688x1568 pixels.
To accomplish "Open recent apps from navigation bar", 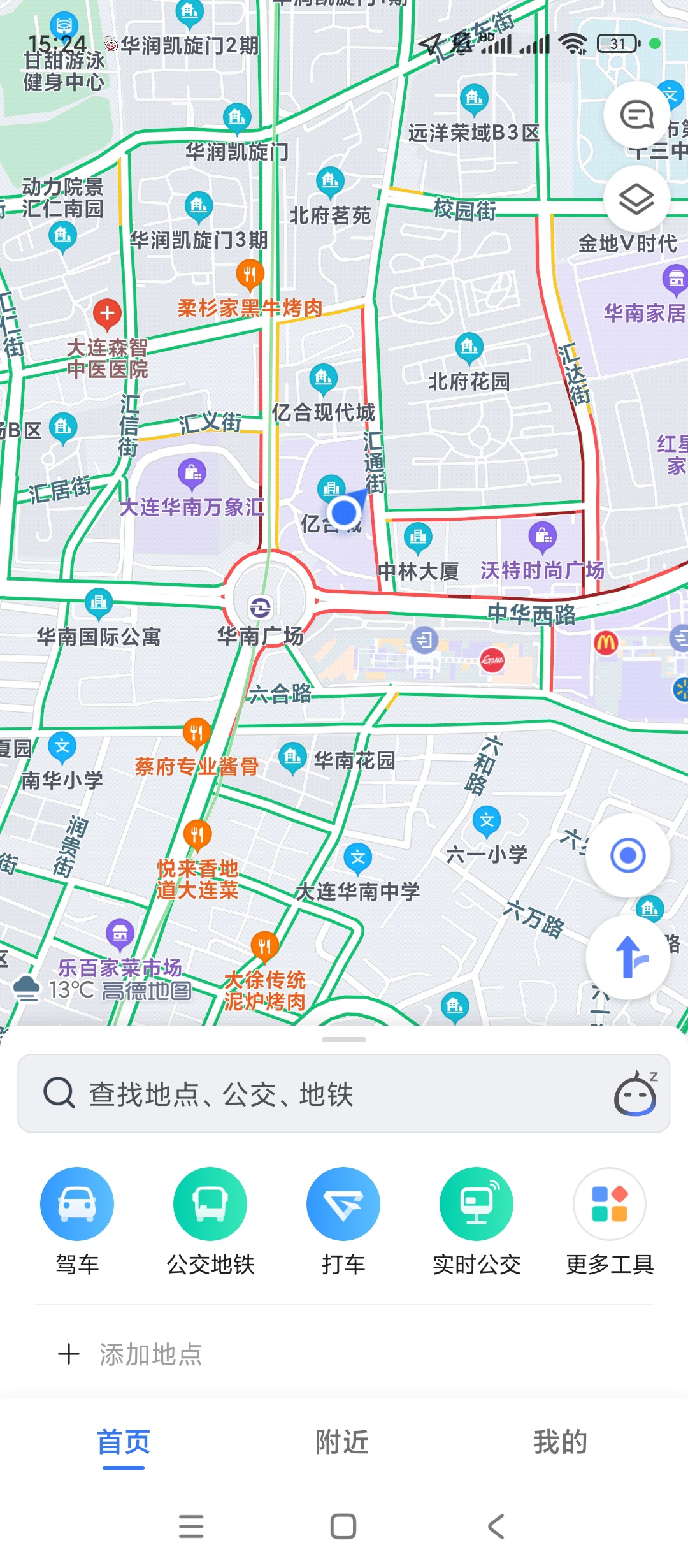I will tap(191, 1527).
